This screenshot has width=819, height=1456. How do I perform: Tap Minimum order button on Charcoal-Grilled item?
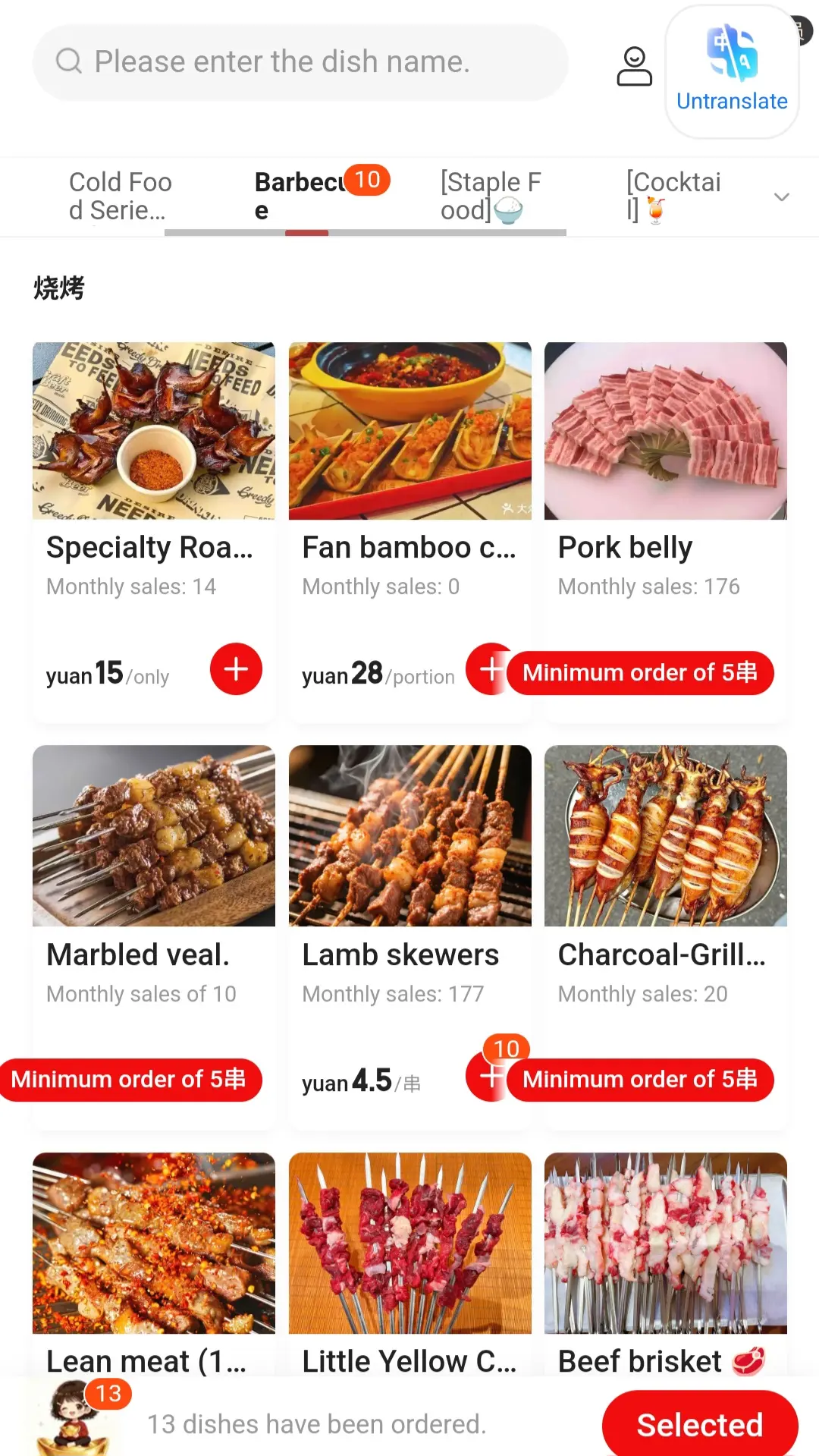click(640, 1080)
